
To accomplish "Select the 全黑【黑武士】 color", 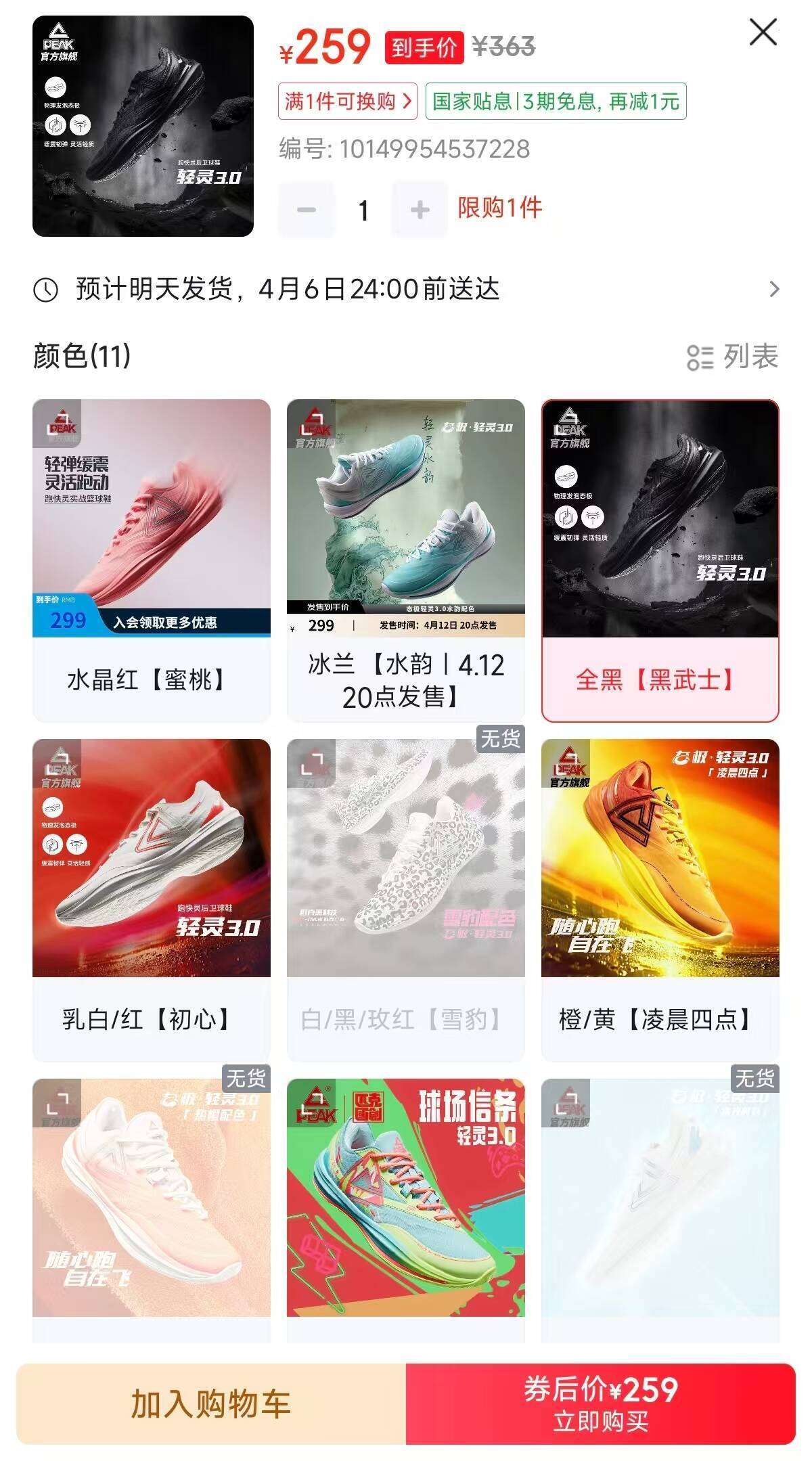I will click(x=660, y=560).
